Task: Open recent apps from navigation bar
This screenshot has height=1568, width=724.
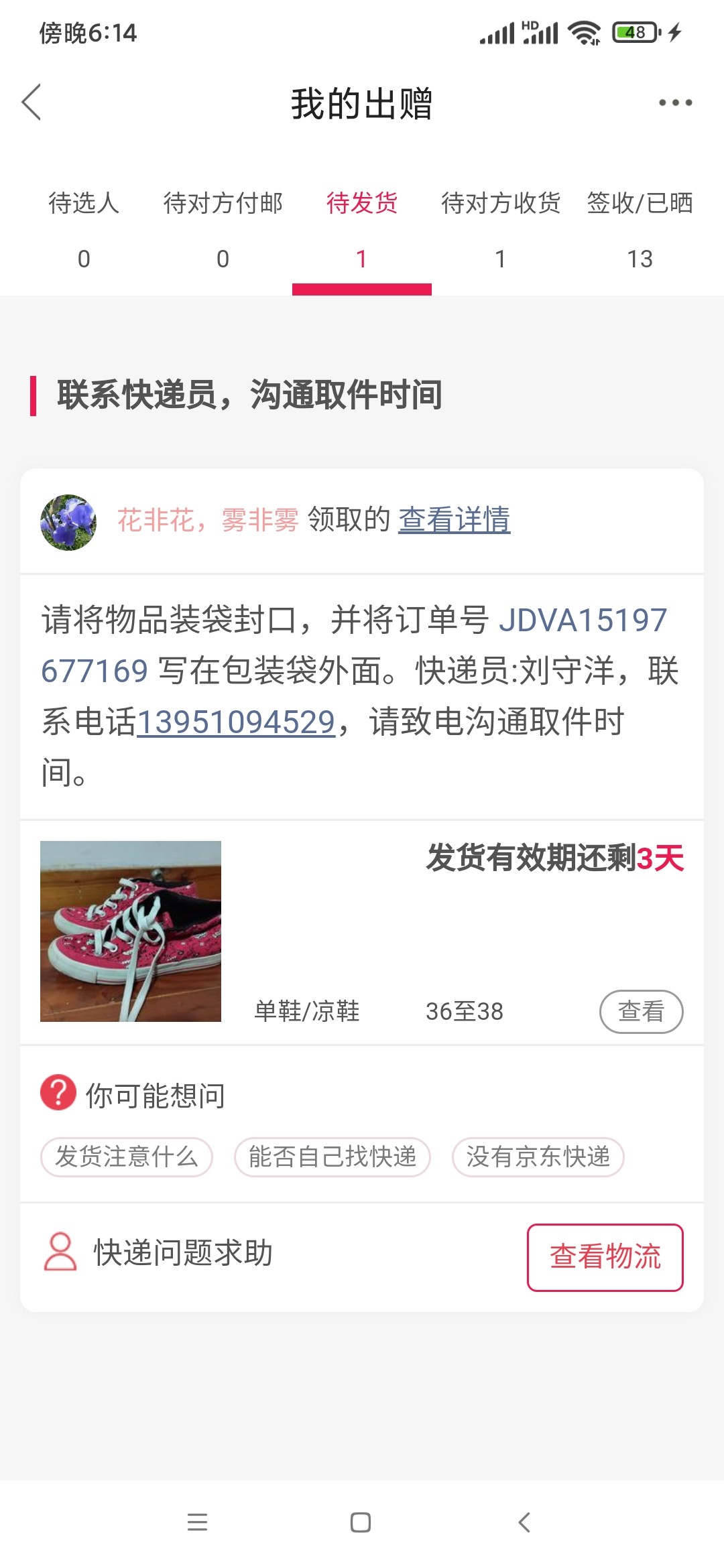Action: pyautogui.click(x=197, y=1522)
